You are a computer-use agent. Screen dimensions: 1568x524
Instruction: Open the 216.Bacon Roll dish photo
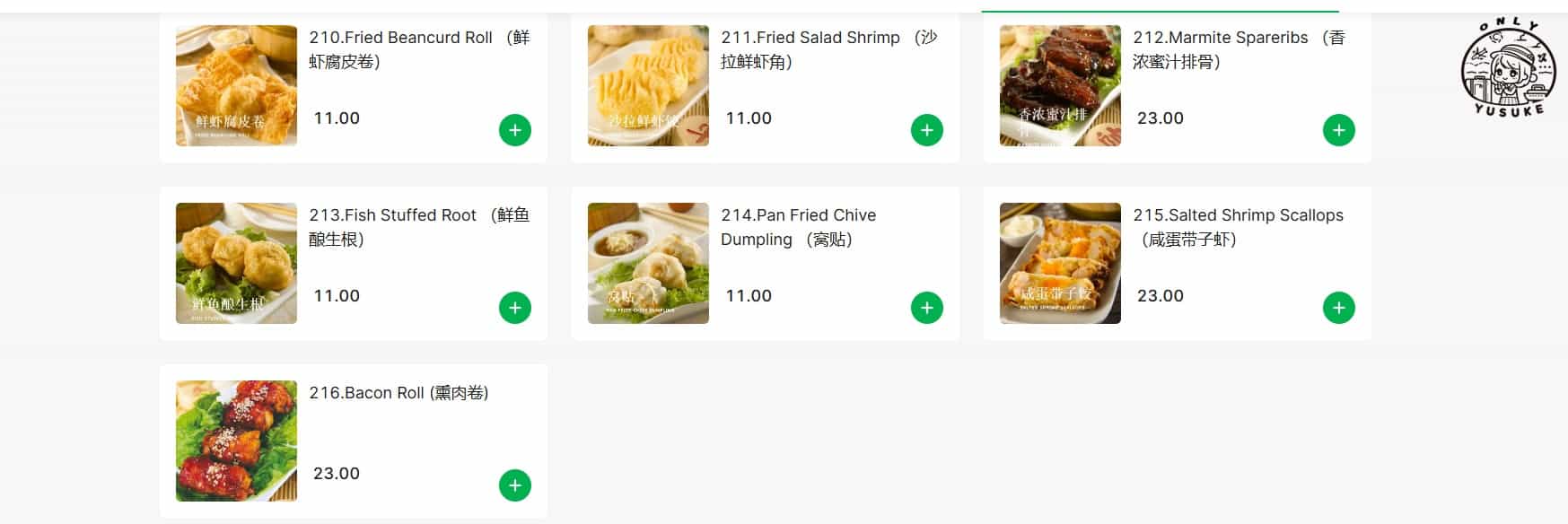236,441
